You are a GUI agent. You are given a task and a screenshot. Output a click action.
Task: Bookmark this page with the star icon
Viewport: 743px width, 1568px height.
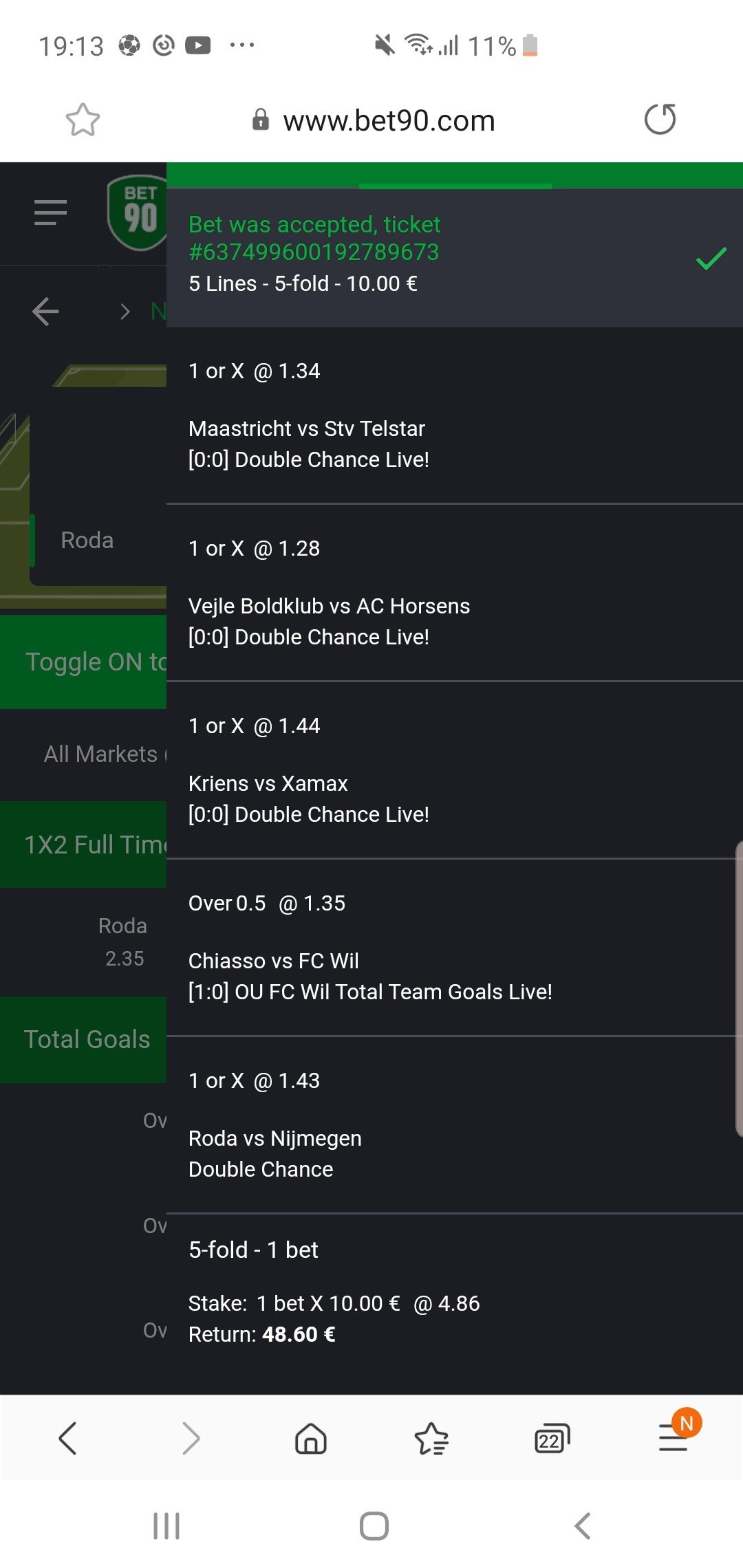coord(83,120)
